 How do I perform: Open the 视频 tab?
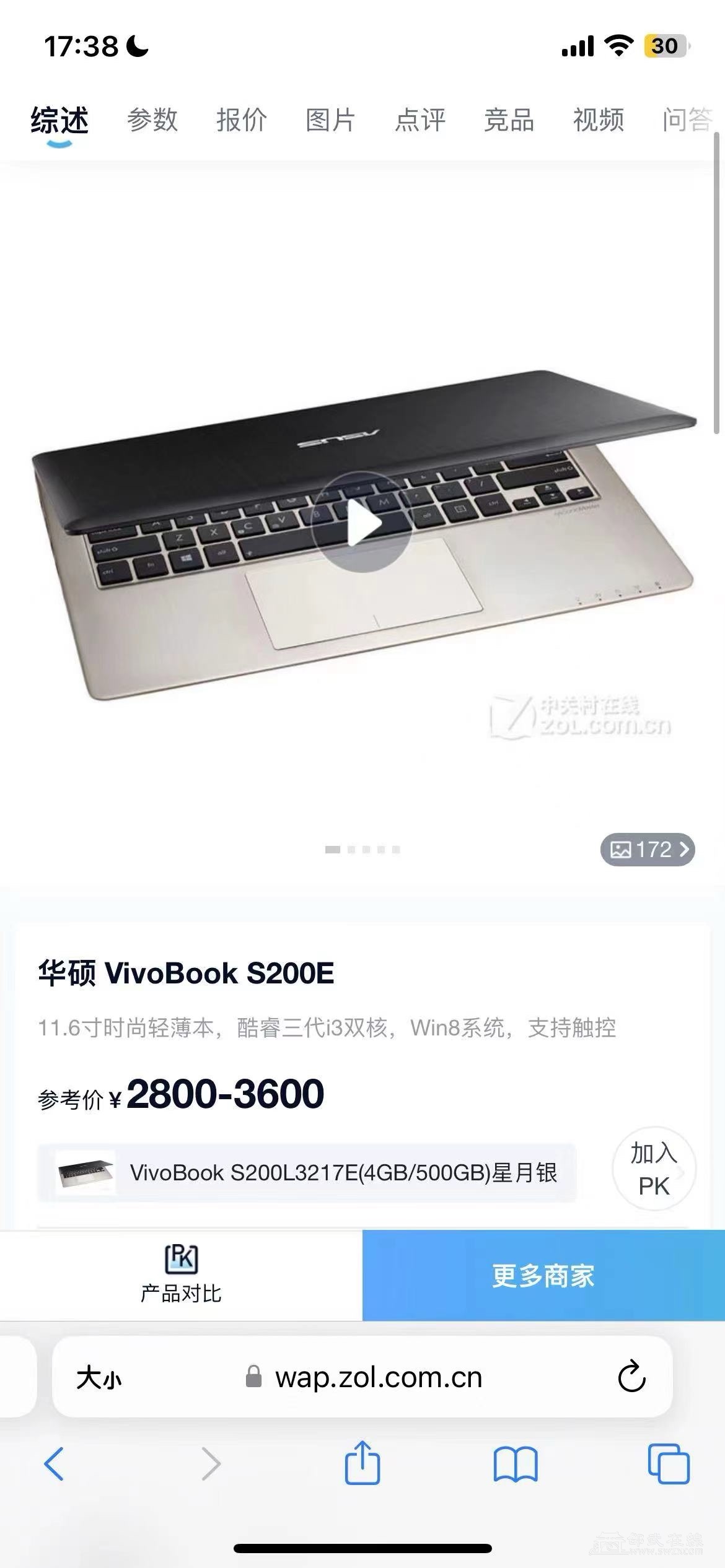[598, 120]
